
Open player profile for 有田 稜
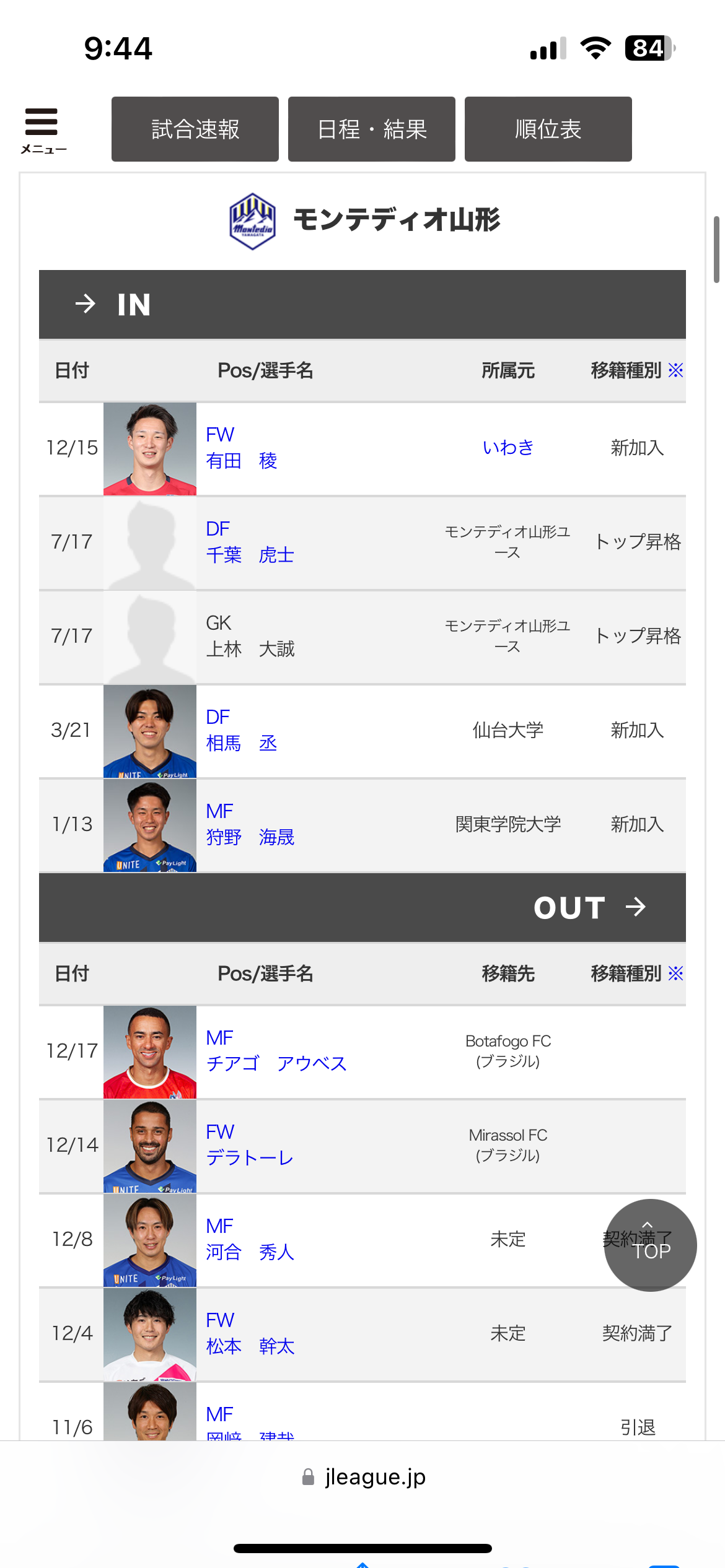[242, 460]
